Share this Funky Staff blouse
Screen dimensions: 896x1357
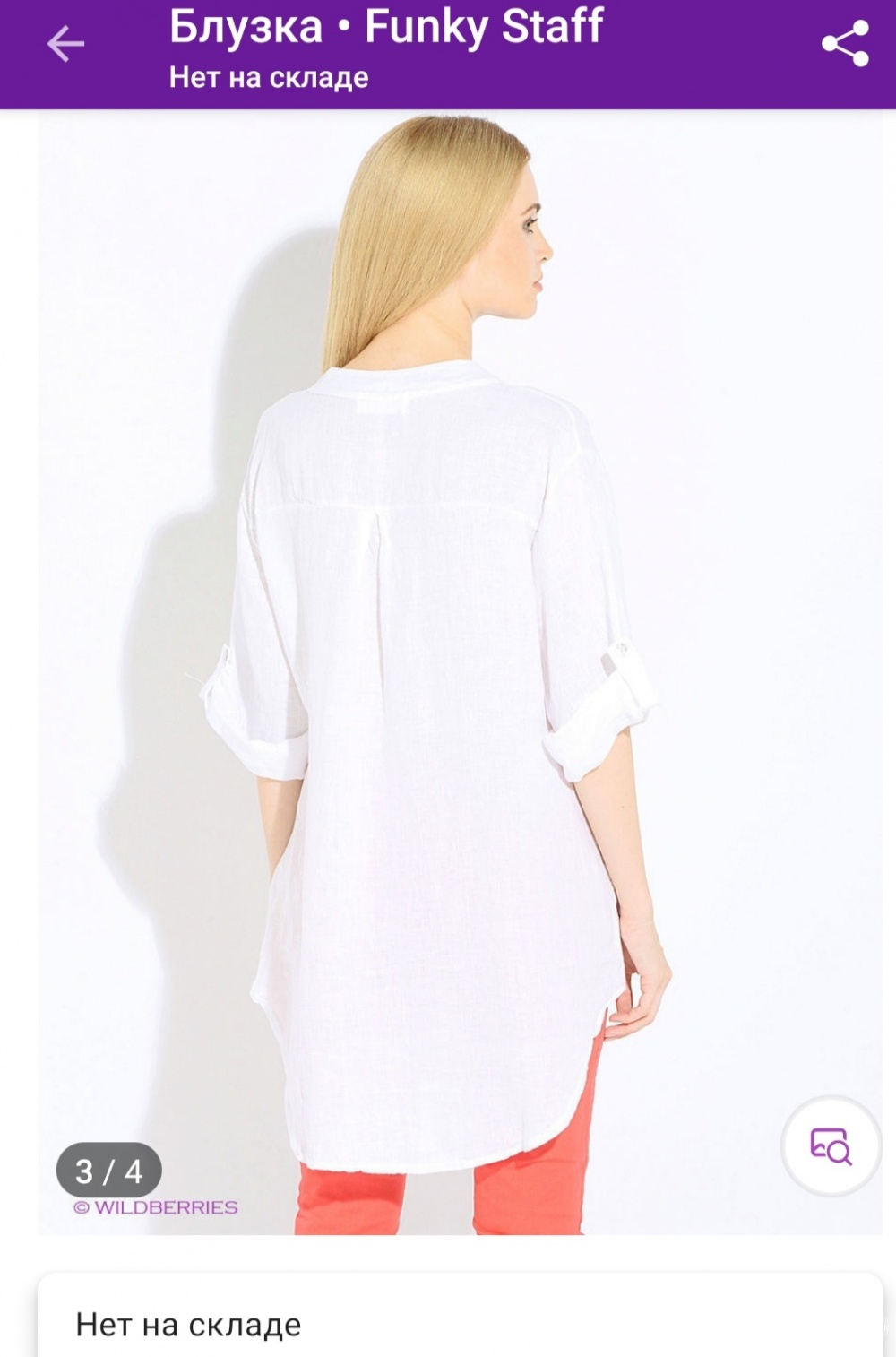[x=845, y=44]
